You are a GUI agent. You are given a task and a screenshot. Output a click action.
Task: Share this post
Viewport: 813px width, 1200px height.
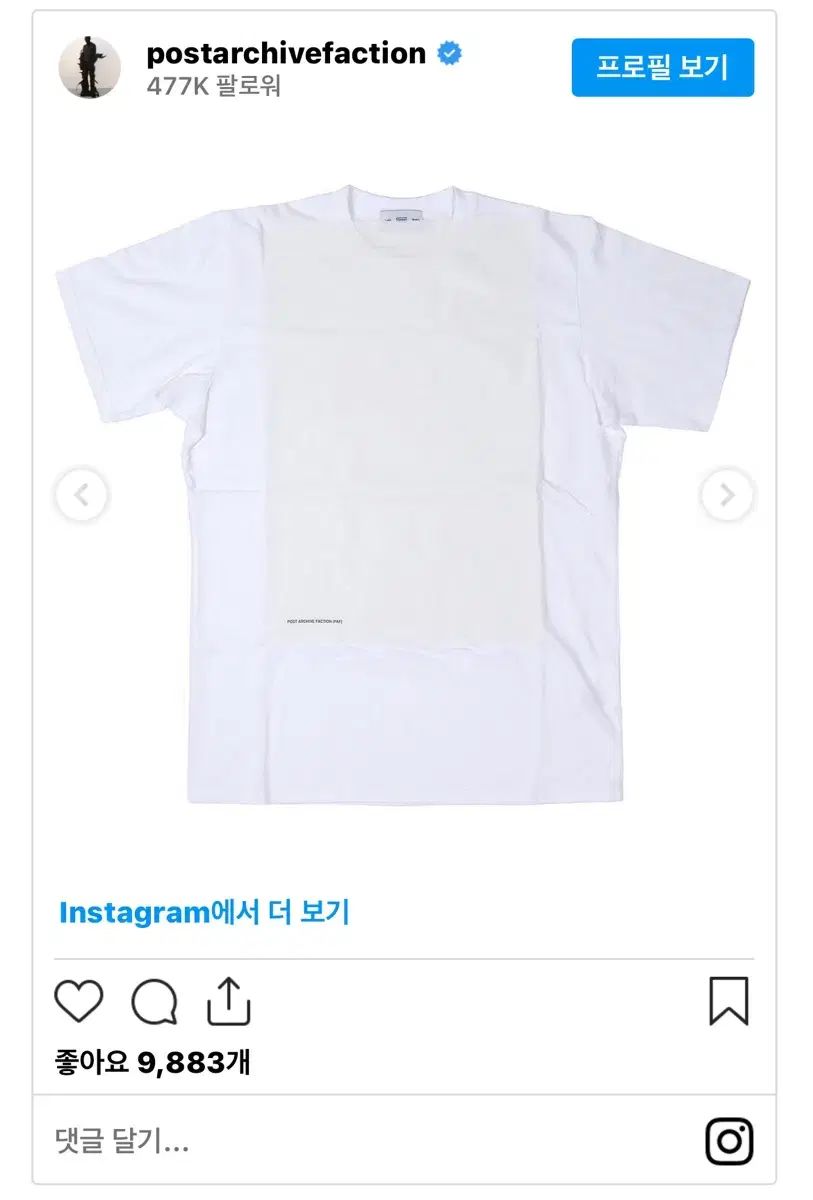[x=229, y=1001]
